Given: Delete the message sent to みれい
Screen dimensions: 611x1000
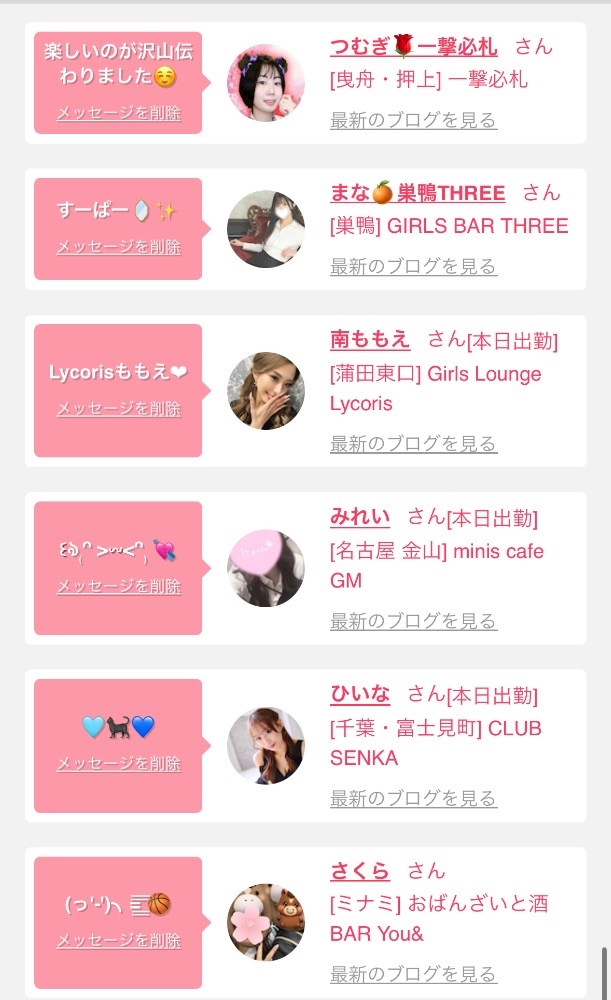Looking at the screenshot, I should pos(119,586).
